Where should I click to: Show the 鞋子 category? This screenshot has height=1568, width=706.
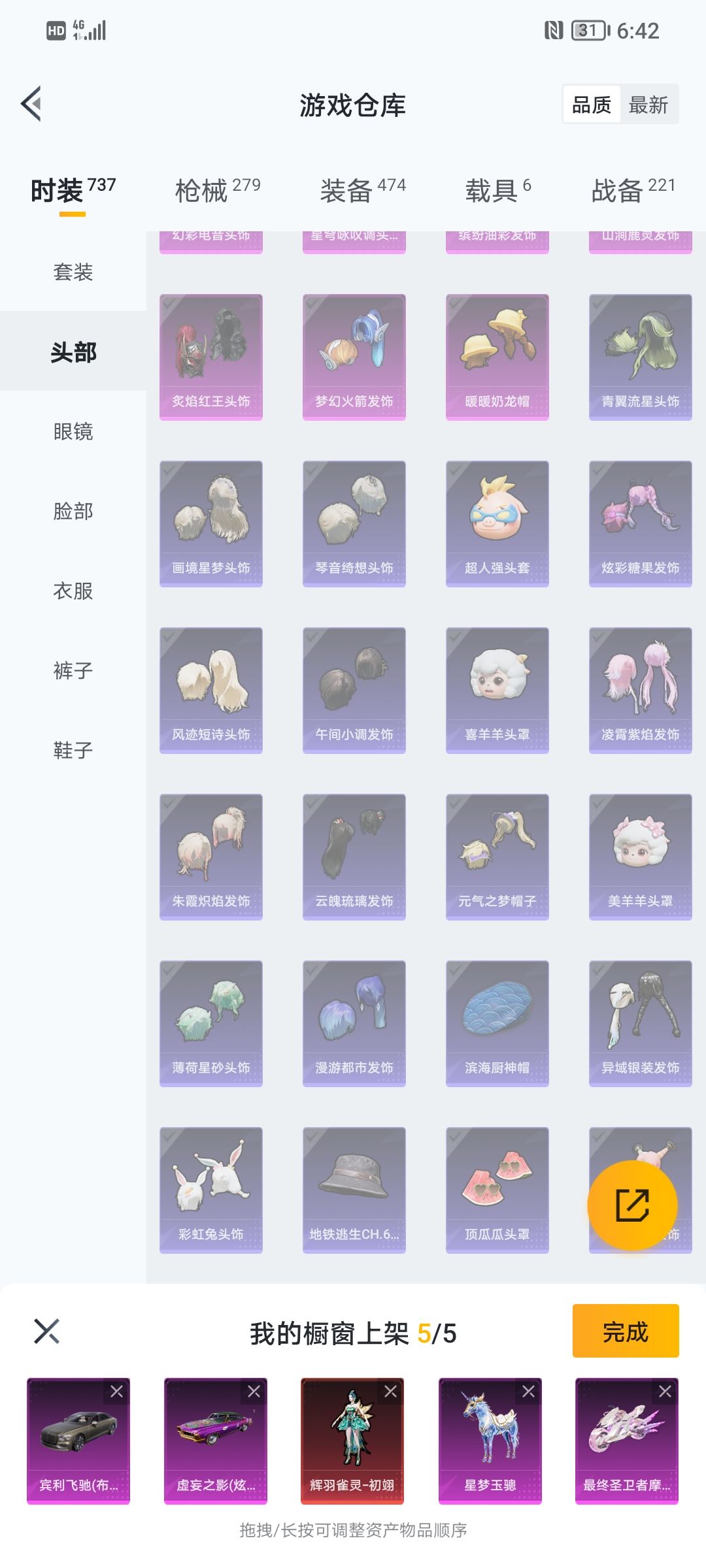[73, 750]
